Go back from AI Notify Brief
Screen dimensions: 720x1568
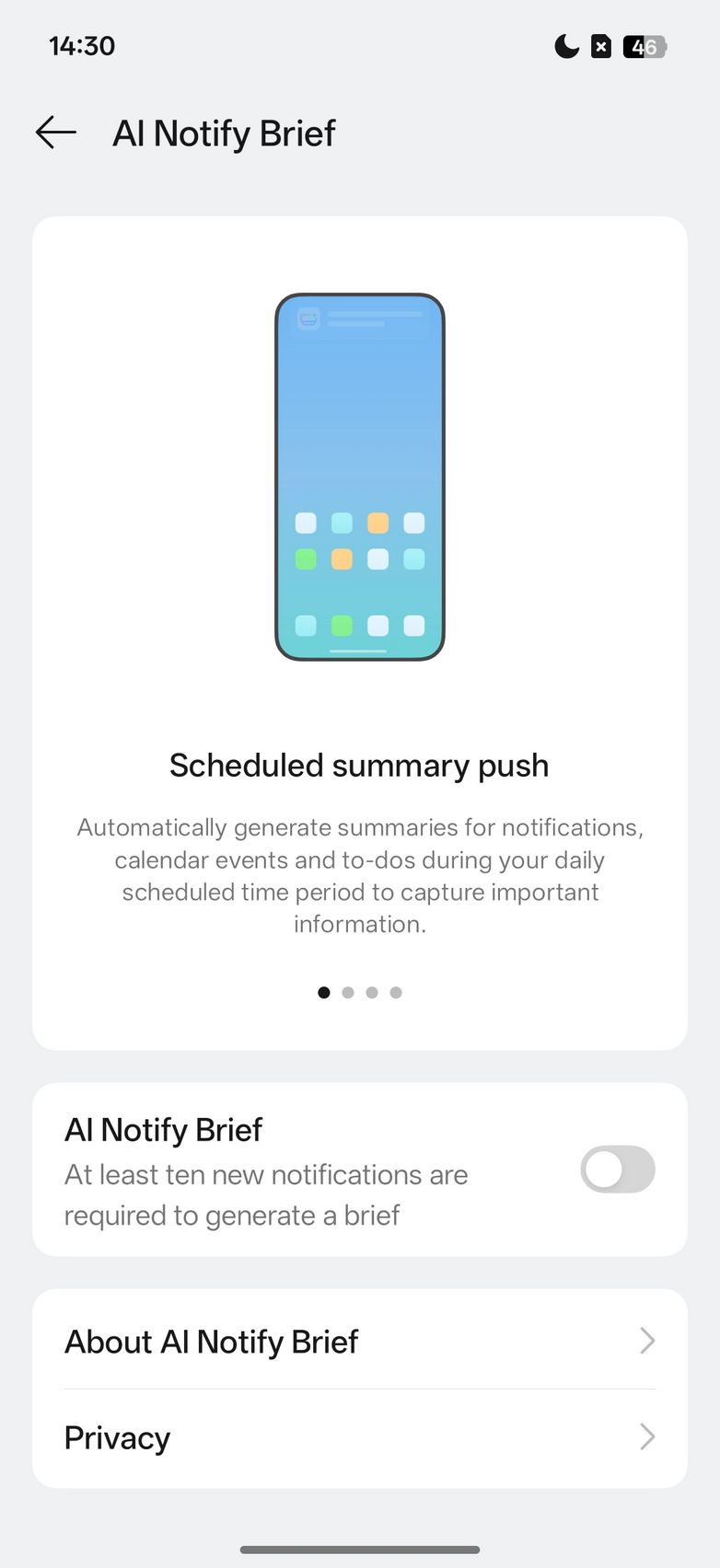[56, 133]
